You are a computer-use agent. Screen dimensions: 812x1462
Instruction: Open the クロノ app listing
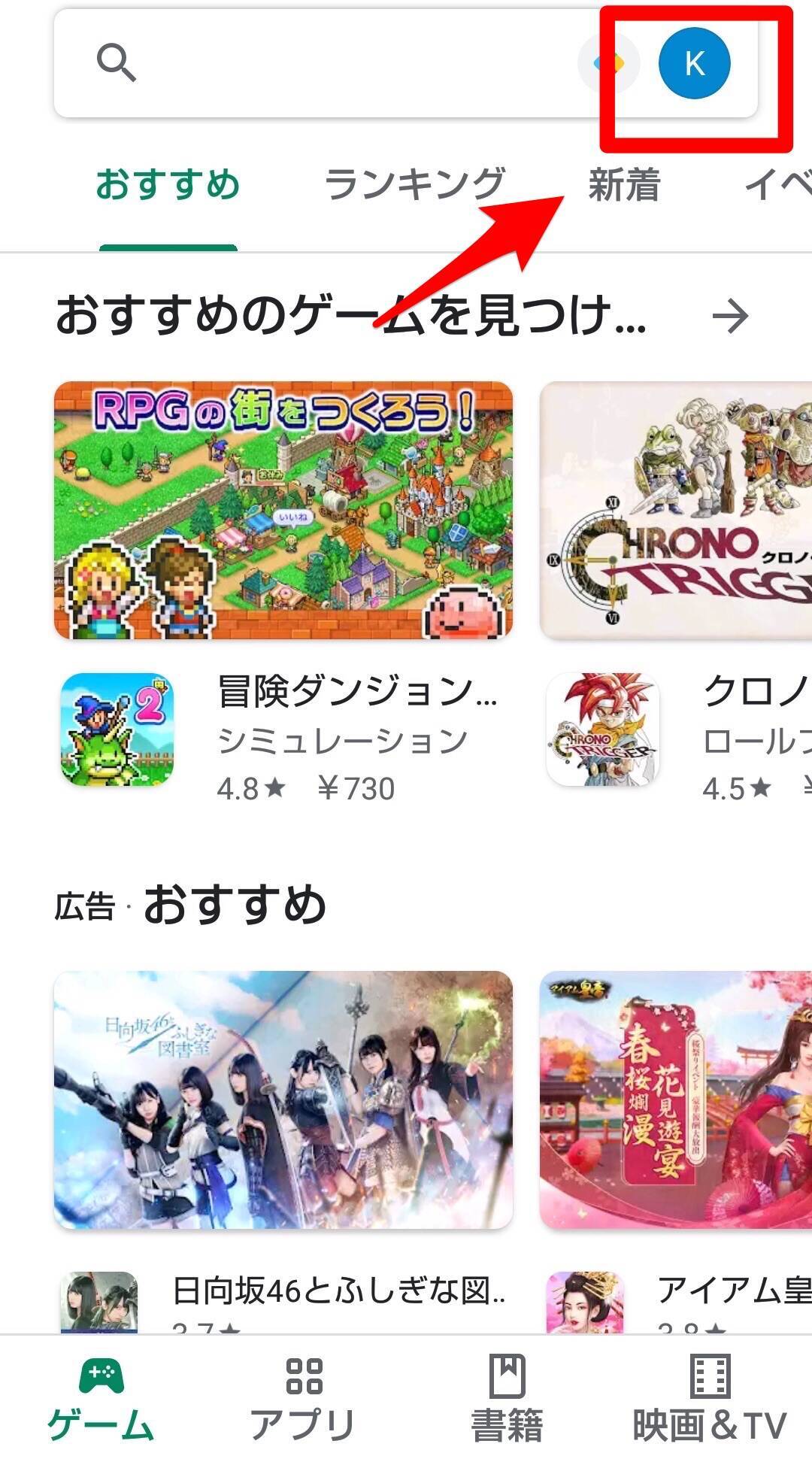tap(677, 729)
